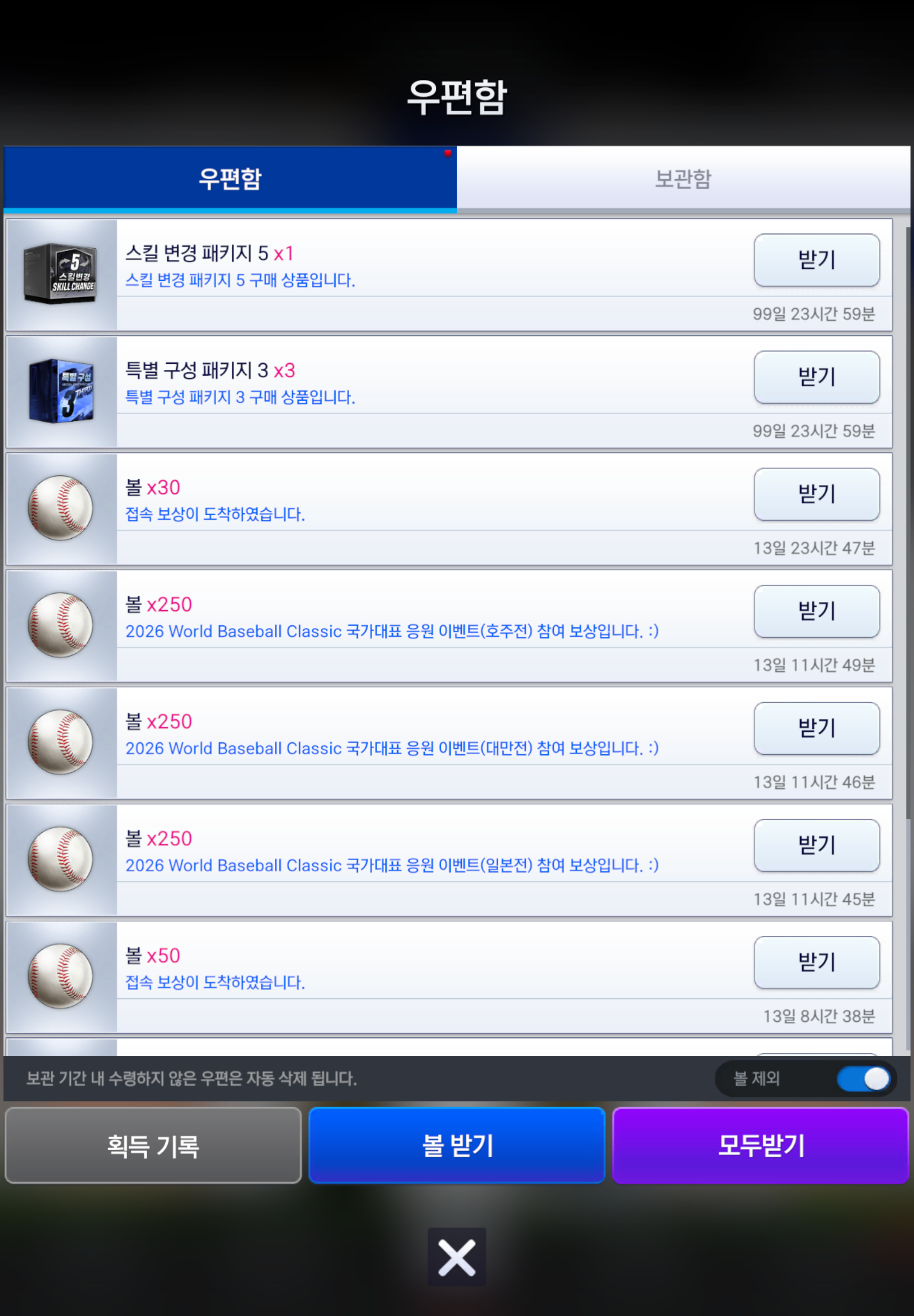Receive the 볼 x50 login reward
The width and height of the screenshot is (914, 1316).
coord(816,962)
